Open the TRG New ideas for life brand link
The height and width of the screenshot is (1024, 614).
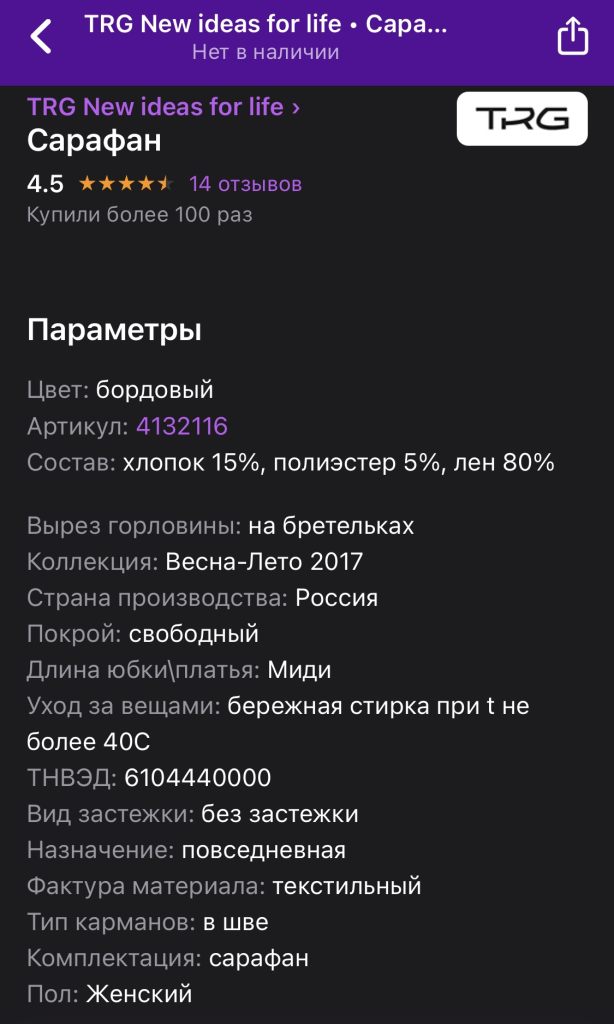(x=163, y=107)
